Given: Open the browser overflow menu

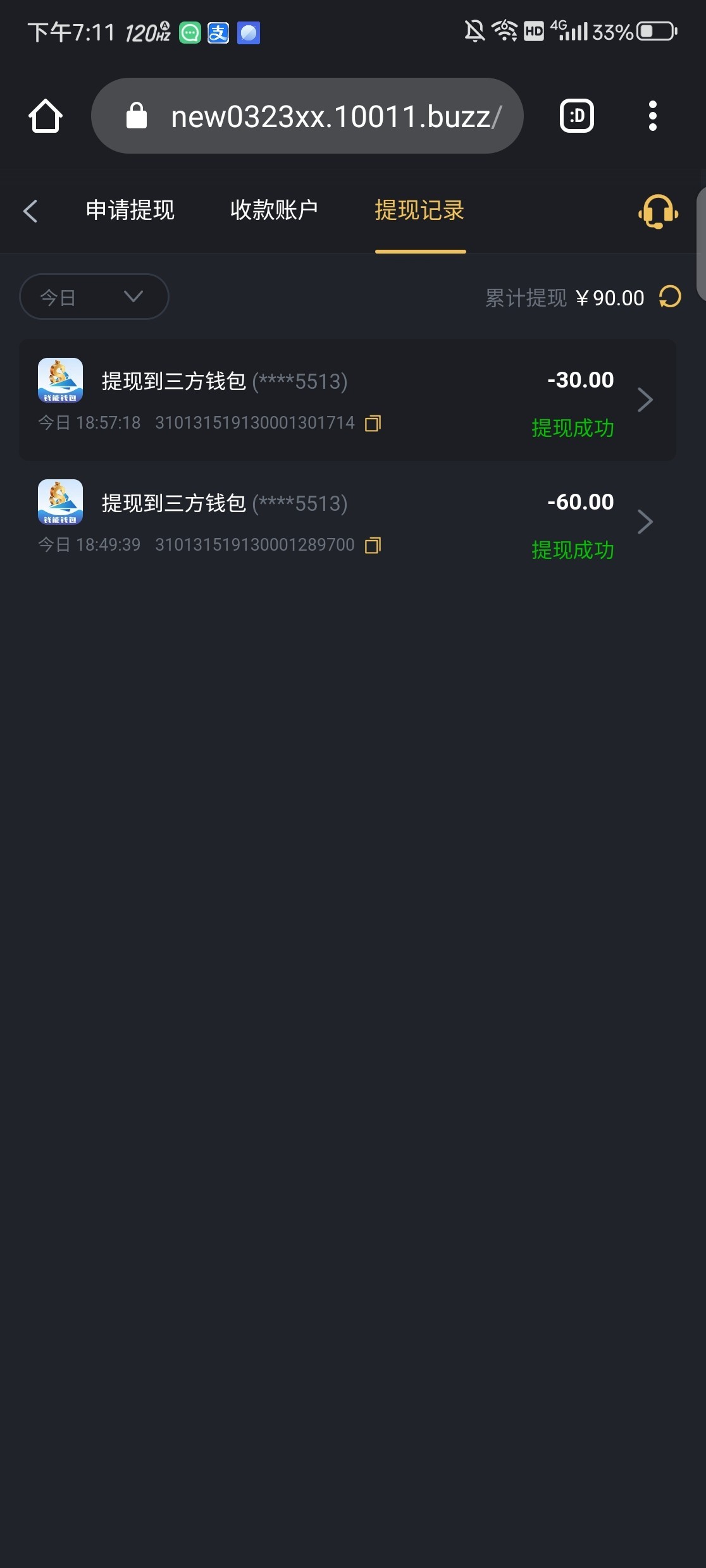Looking at the screenshot, I should tap(652, 116).
